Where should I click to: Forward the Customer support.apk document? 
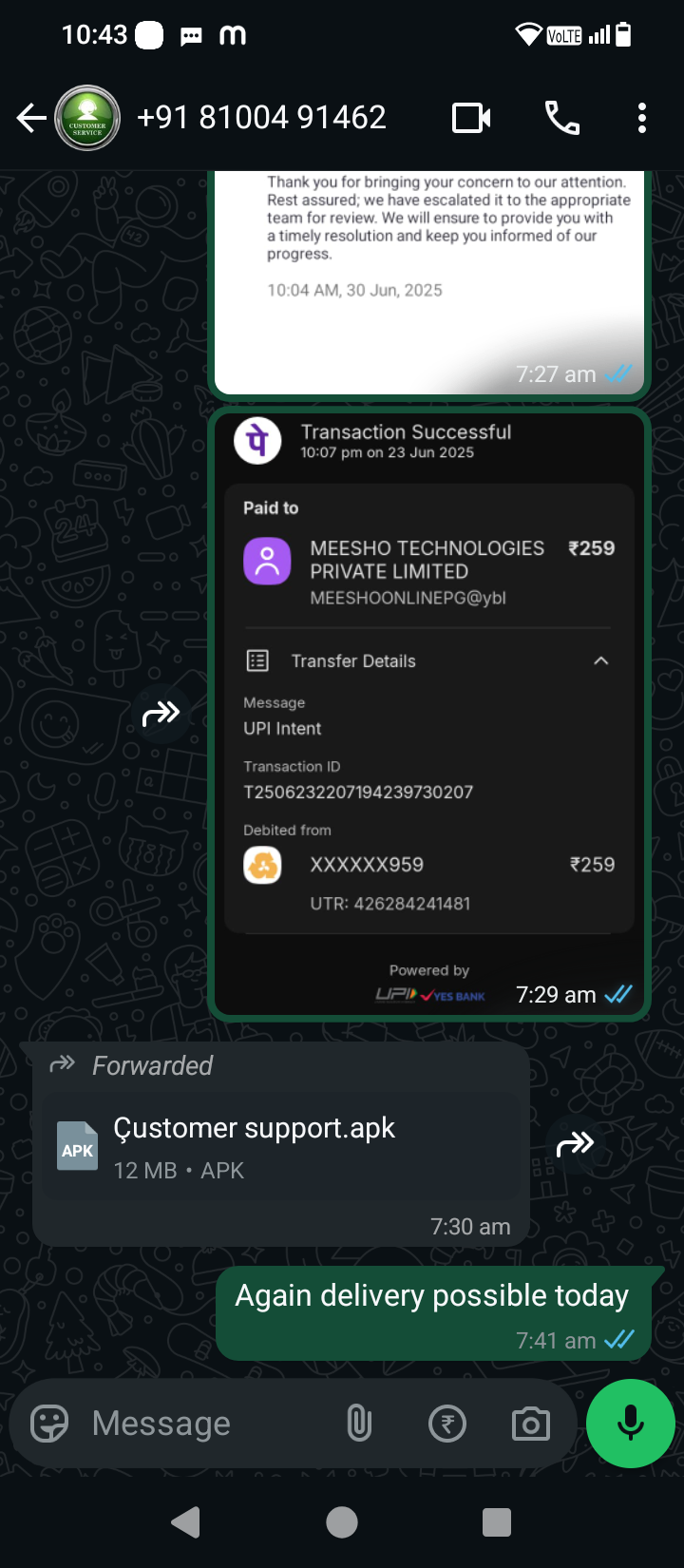click(x=575, y=1144)
